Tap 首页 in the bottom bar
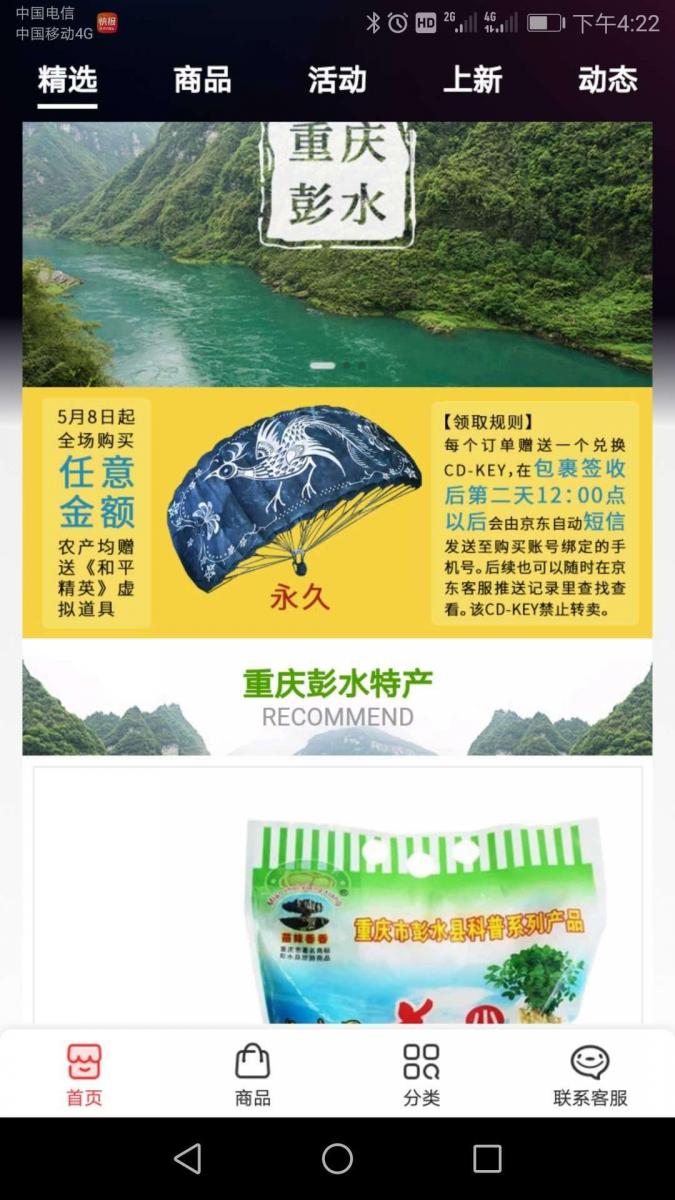 [84, 1074]
